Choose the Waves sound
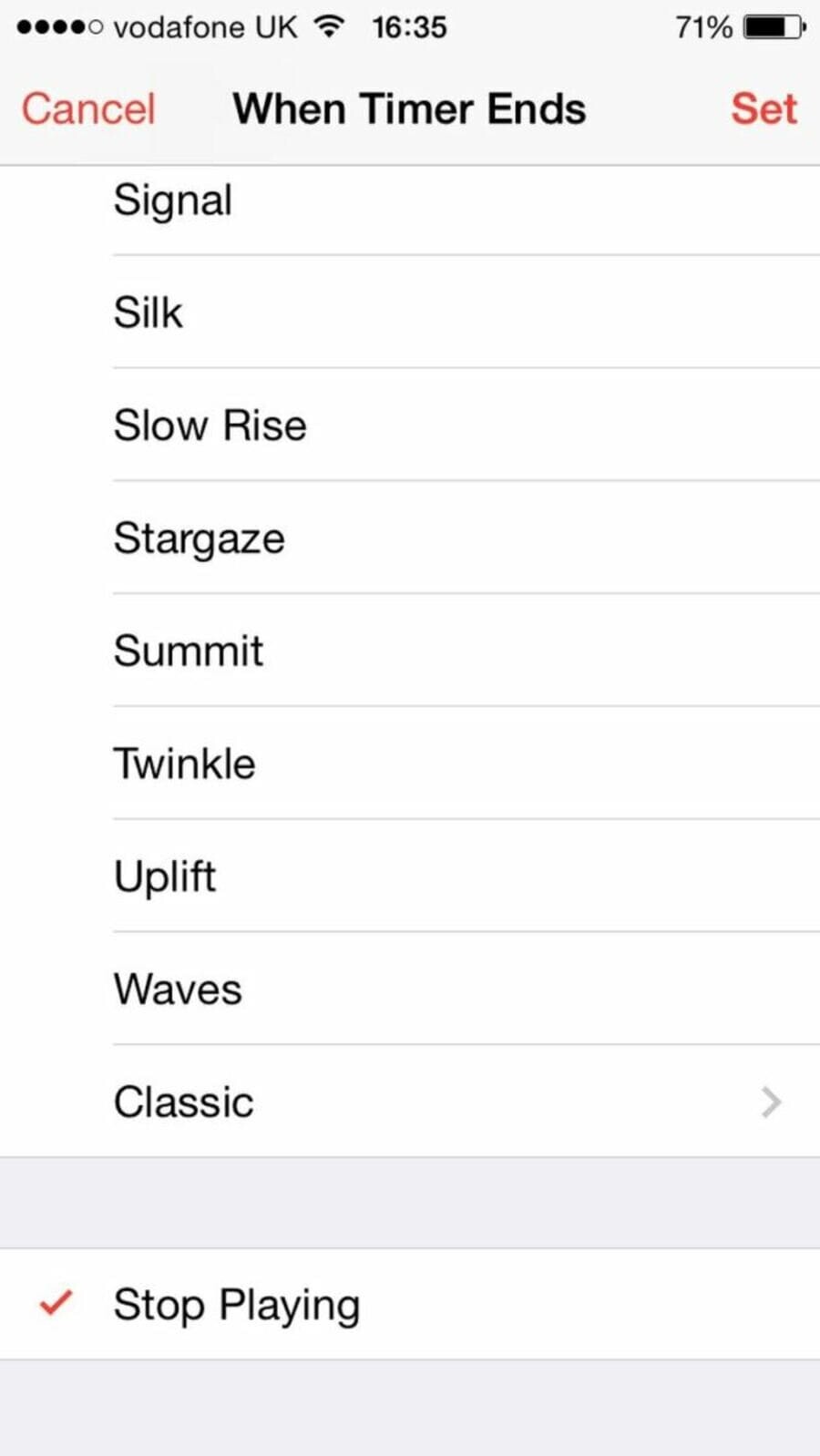 click(x=178, y=989)
